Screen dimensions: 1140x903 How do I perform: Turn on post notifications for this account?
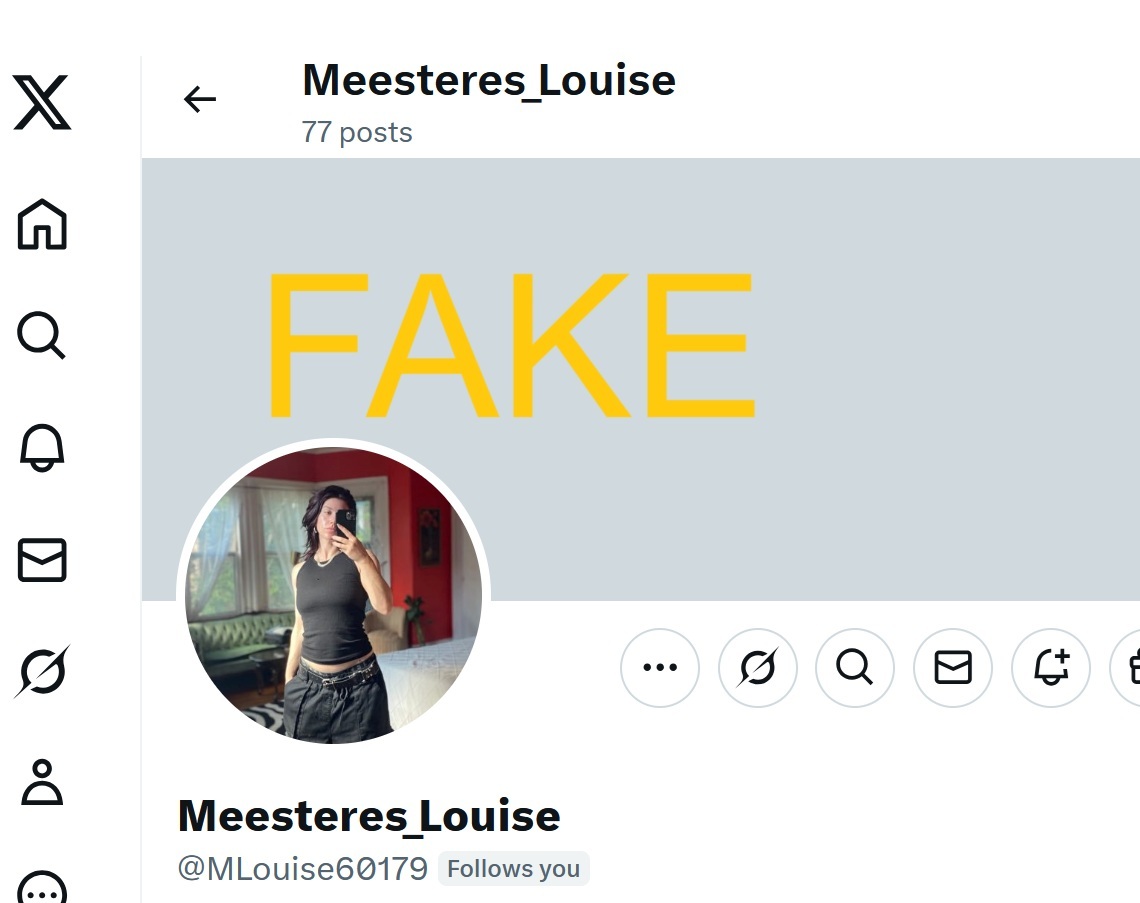point(1050,667)
